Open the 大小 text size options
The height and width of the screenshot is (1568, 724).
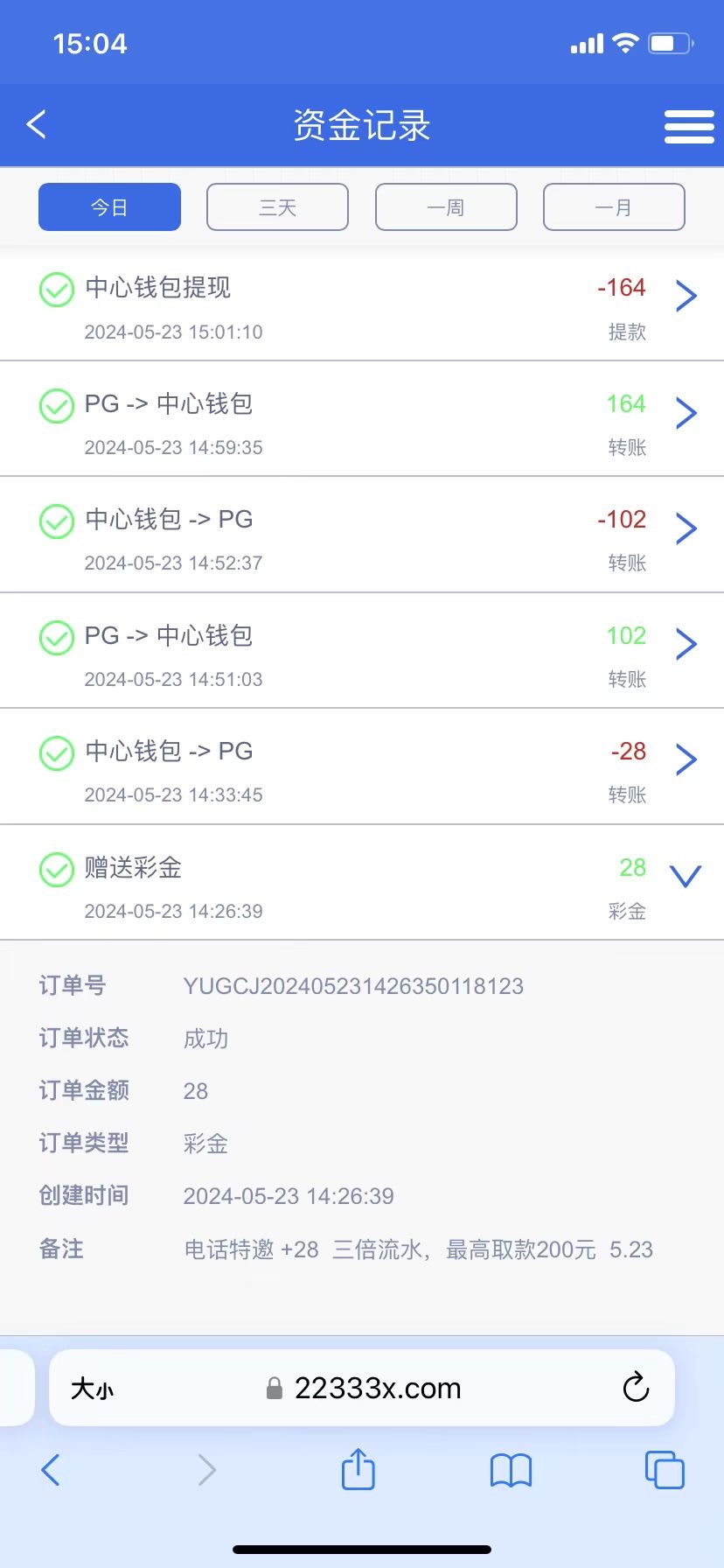pos(92,1389)
